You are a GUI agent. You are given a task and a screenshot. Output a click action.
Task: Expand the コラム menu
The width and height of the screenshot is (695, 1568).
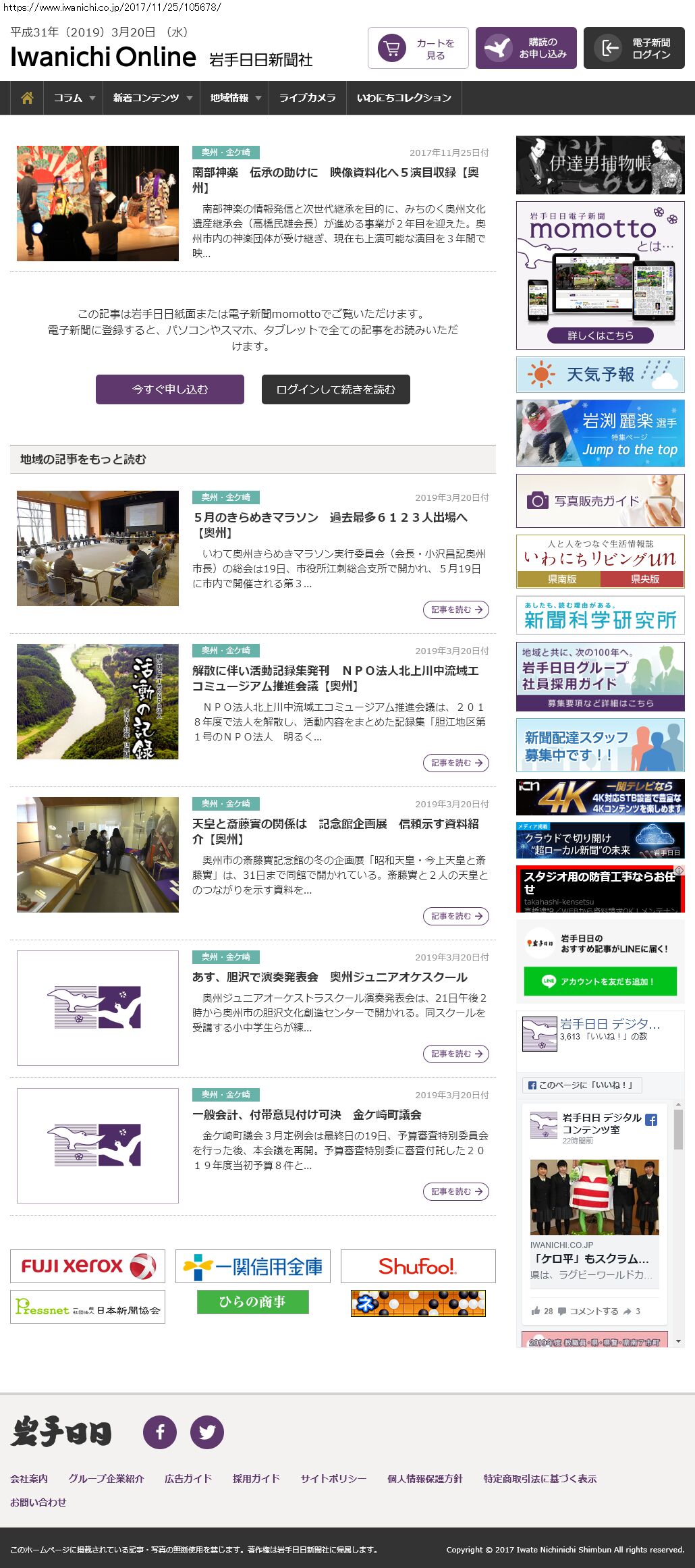(x=74, y=98)
